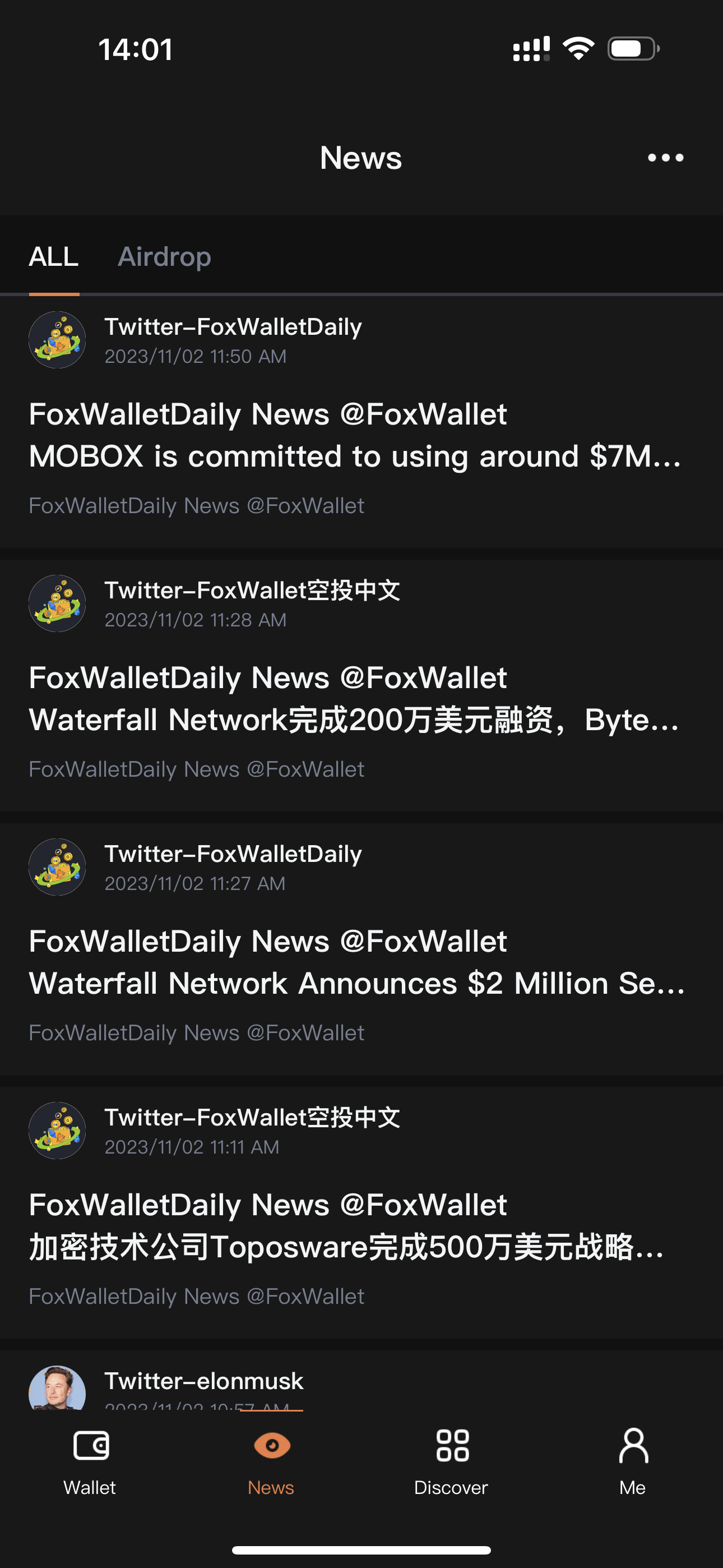Select the ALL news tab
The image size is (723, 1568).
pyautogui.click(x=54, y=257)
